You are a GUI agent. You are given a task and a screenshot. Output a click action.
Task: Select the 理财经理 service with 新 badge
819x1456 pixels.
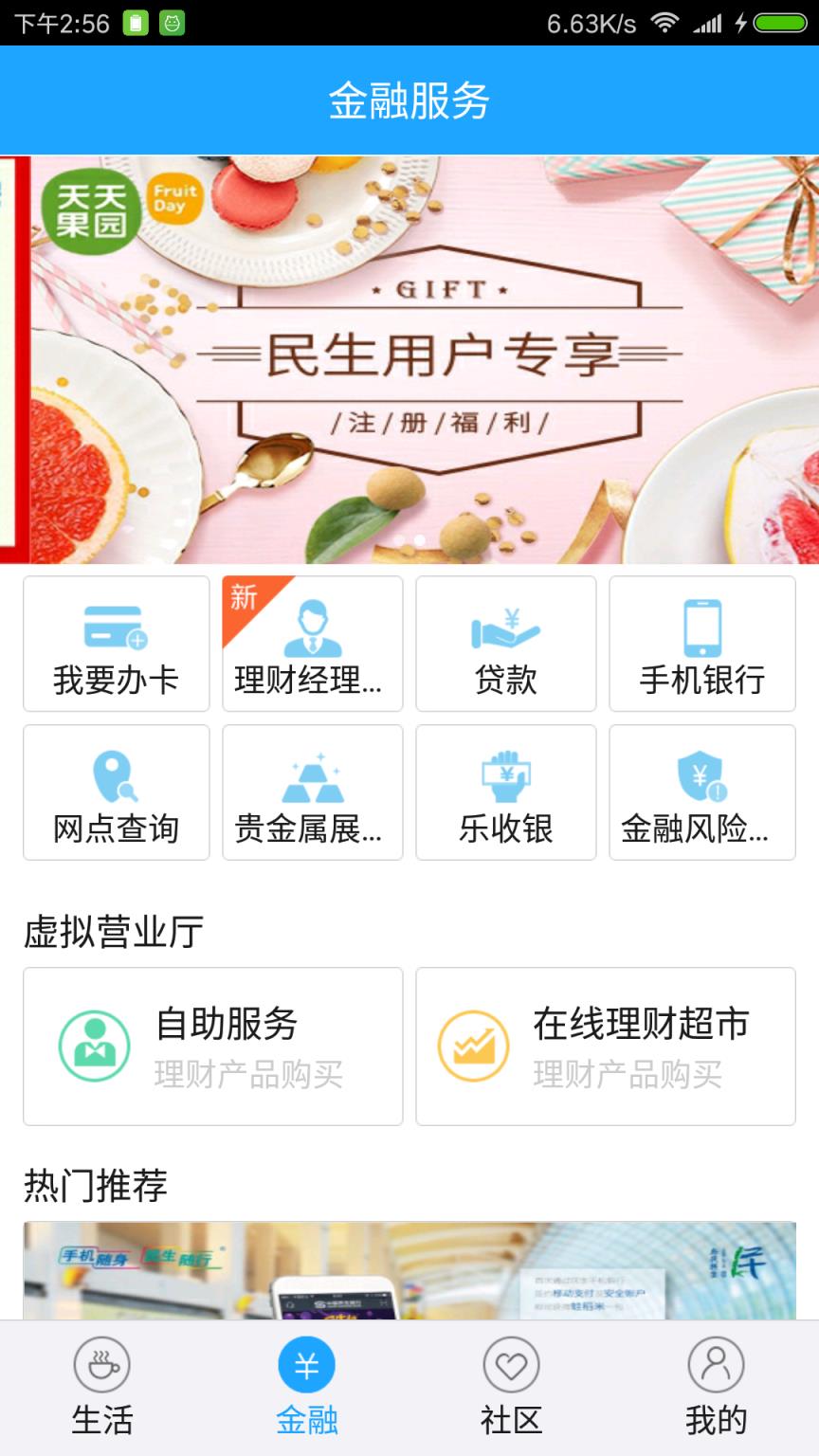[312, 643]
